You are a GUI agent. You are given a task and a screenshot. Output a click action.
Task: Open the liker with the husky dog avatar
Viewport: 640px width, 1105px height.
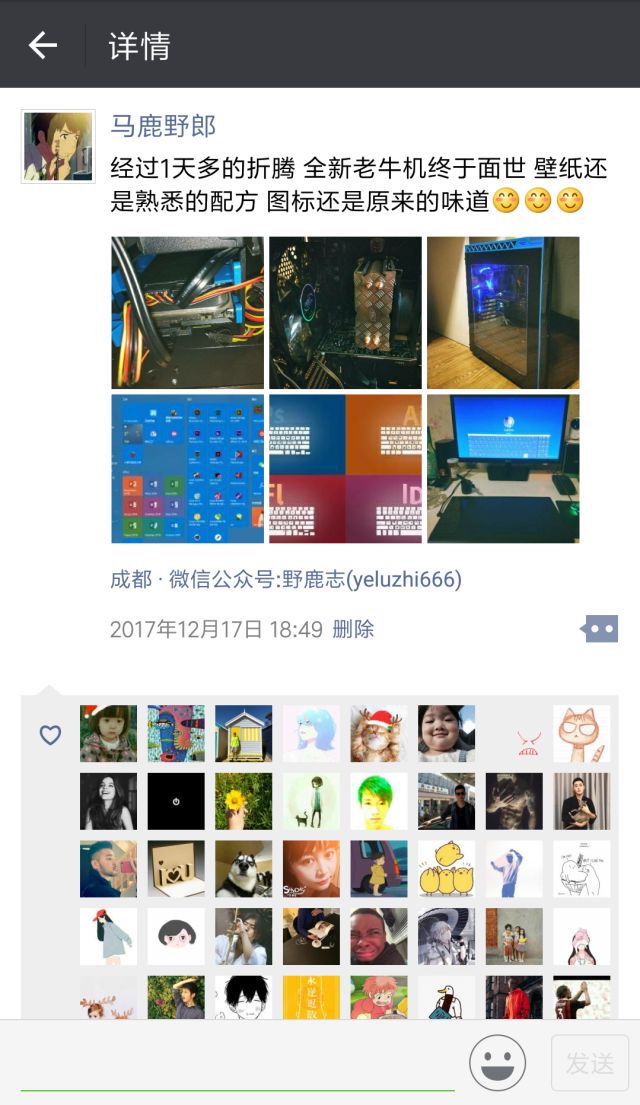coord(243,868)
